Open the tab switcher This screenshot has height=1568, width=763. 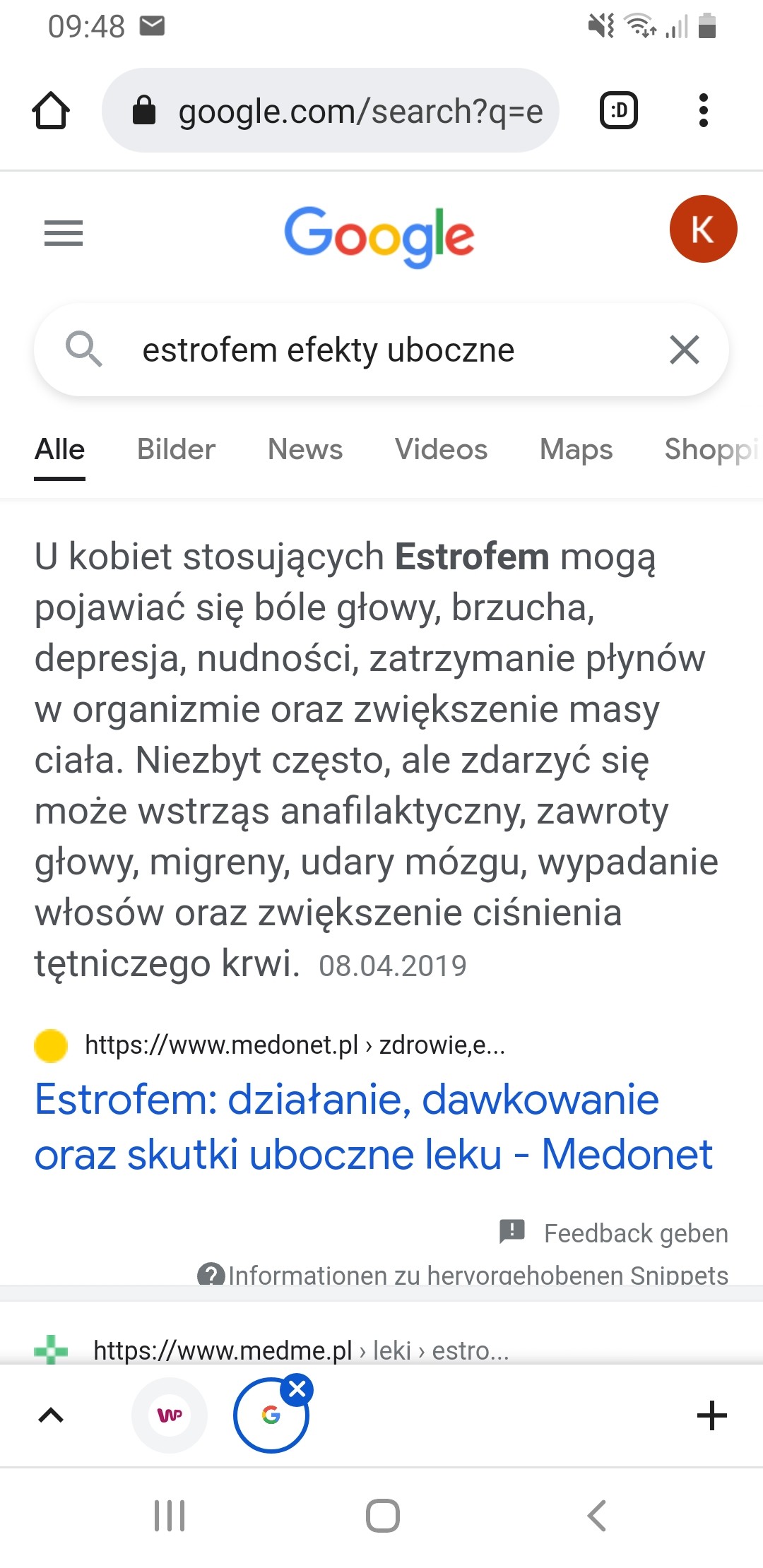click(x=618, y=111)
